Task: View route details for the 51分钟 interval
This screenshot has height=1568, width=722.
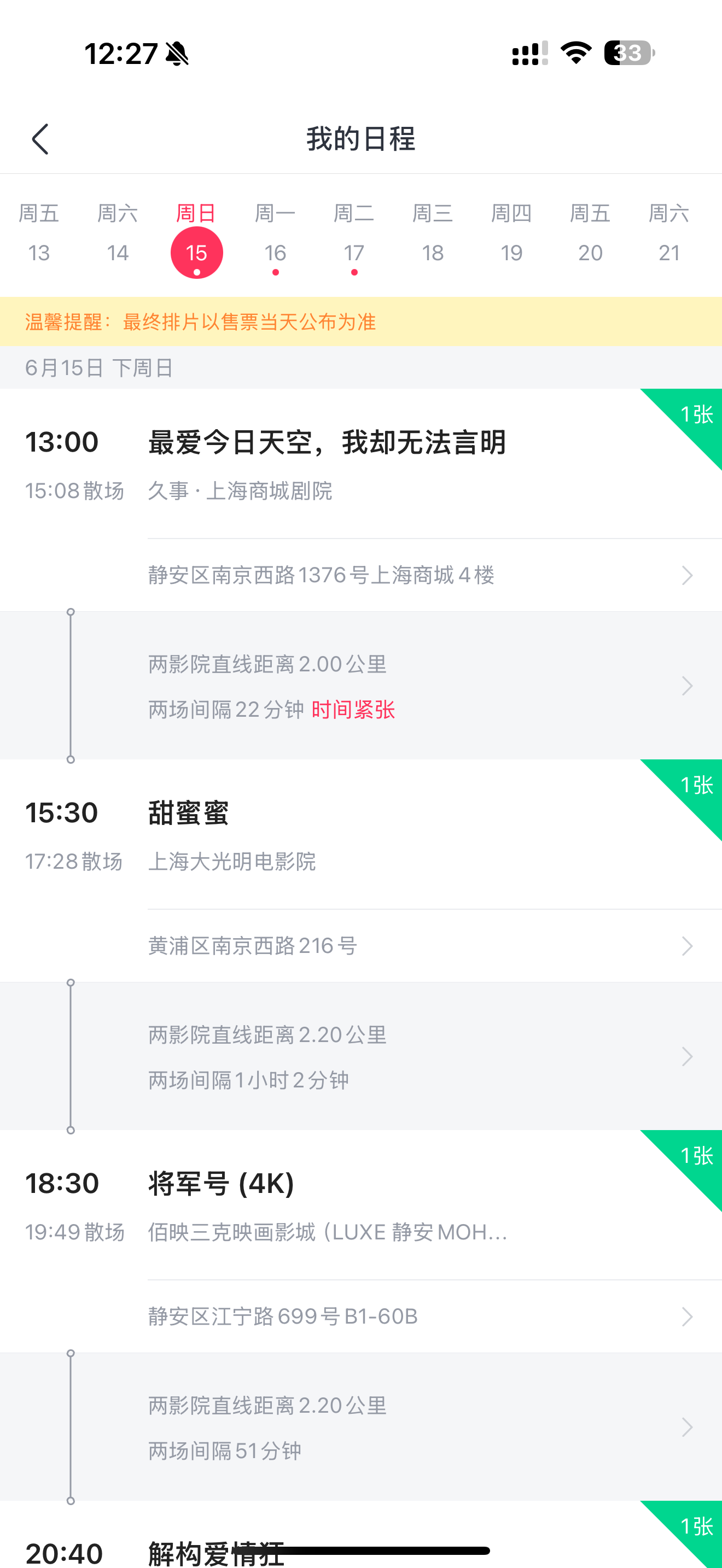Action: [361, 1427]
